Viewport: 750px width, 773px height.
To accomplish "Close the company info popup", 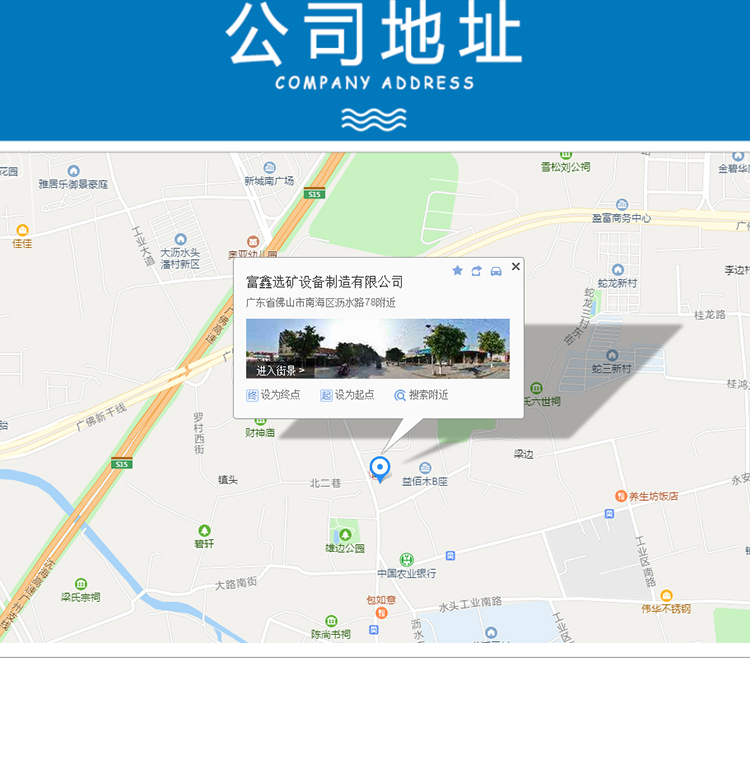I will pos(515,266).
